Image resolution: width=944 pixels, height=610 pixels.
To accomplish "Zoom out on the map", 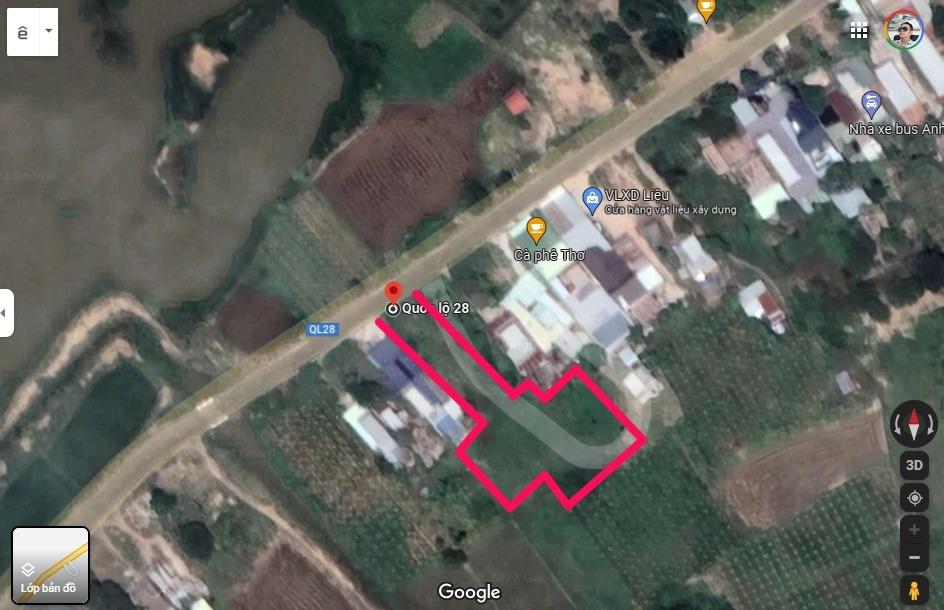I will [x=914, y=557].
